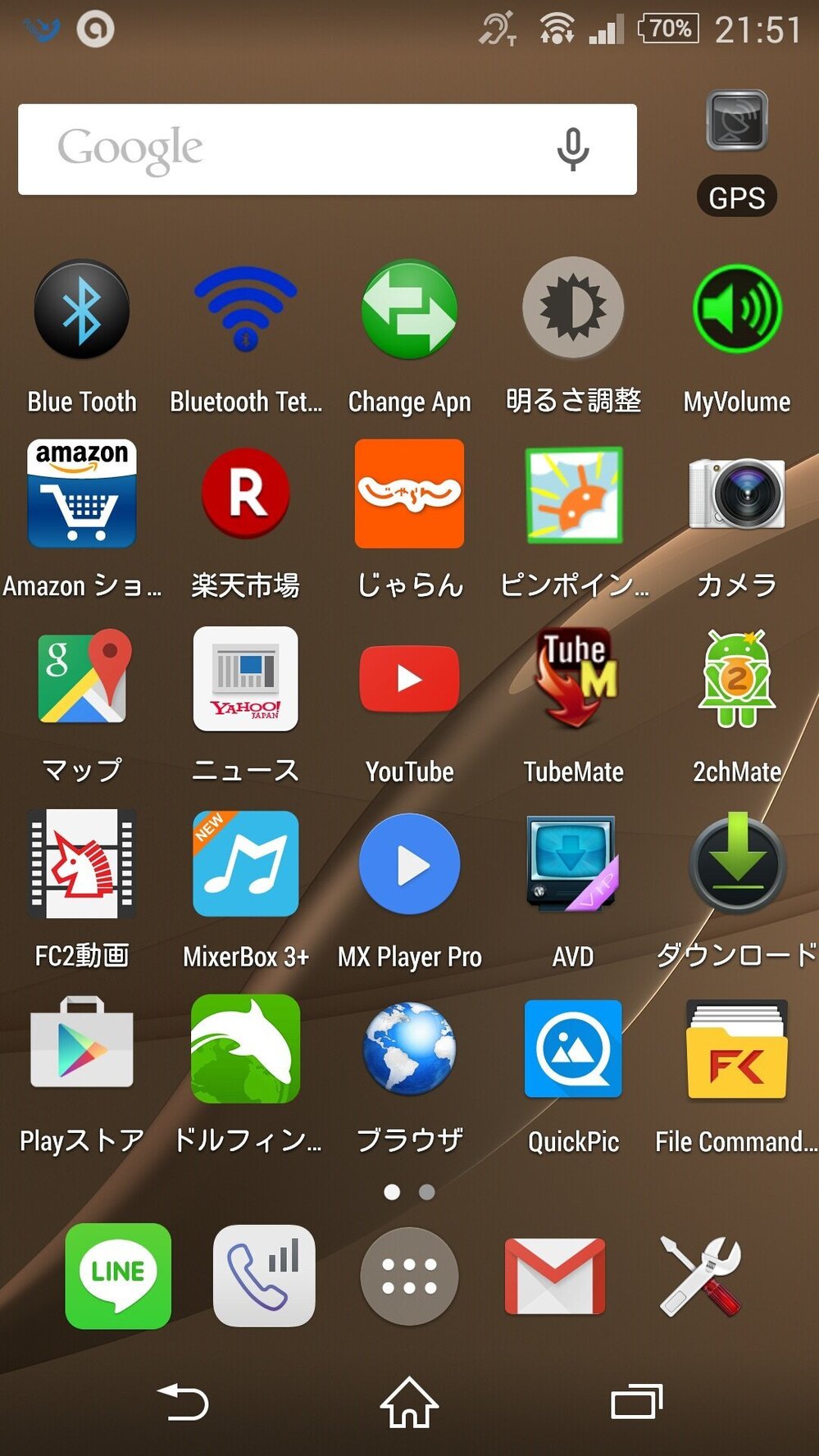This screenshot has height=1456, width=819.
Task: Go to the second home page indicator
Action: pyautogui.click(x=426, y=1192)
